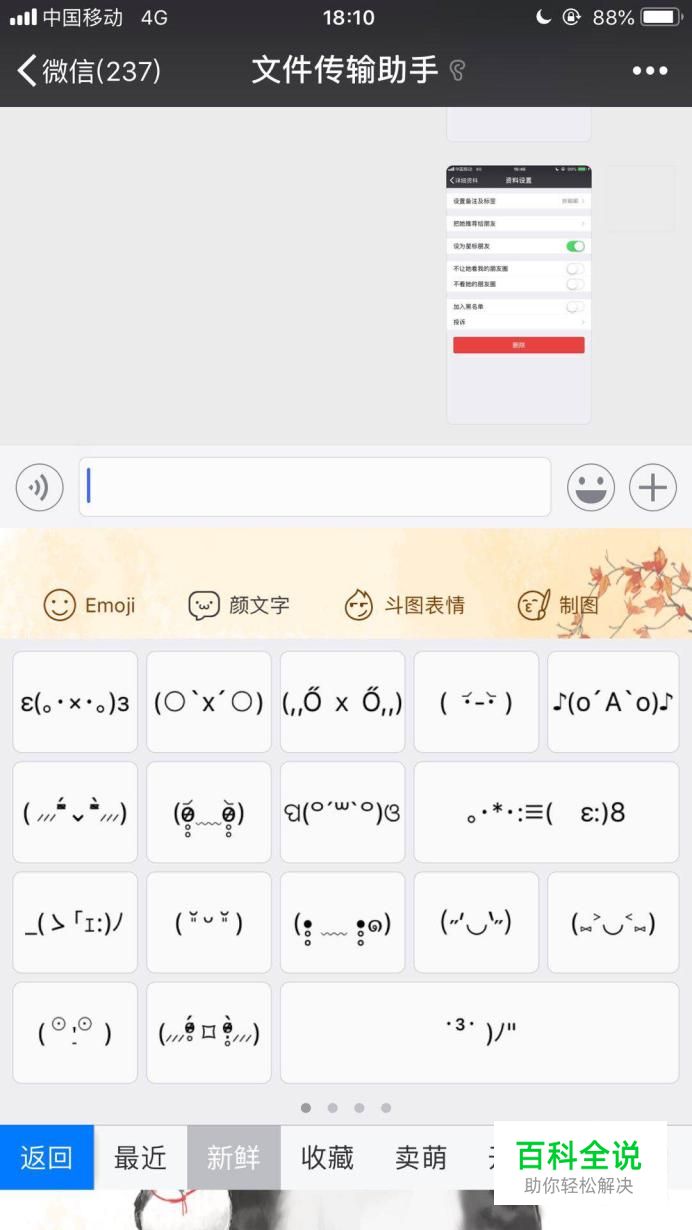Viewport: 692px width, 1230px height.
Task: Insert the 。·*·:≡( ε:)8 kaomoji
Action: (x=546, y=812)
